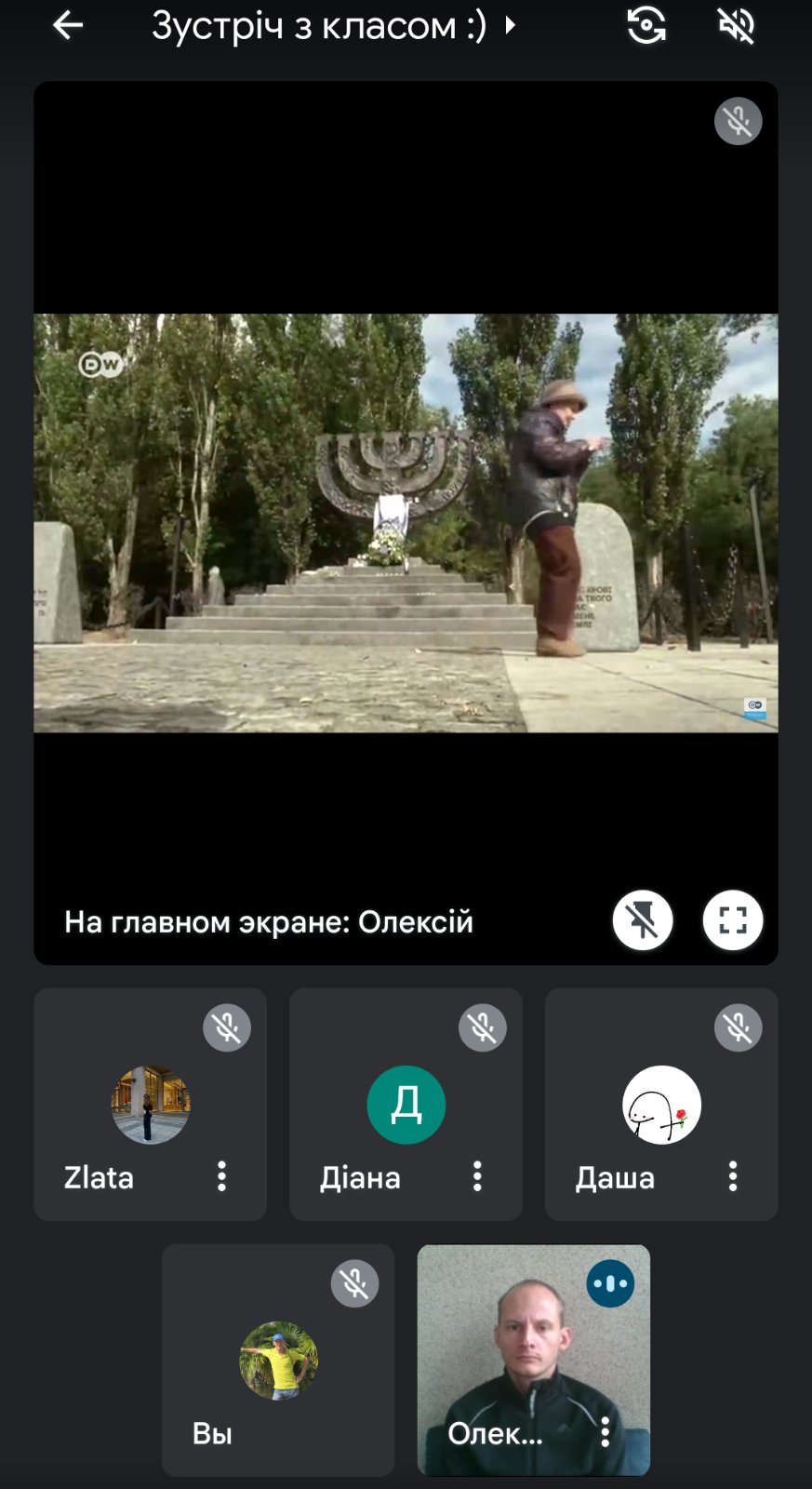Screen dimensions: 812x1489
Task: Select Діана's participant tile
Action: 406,1104
